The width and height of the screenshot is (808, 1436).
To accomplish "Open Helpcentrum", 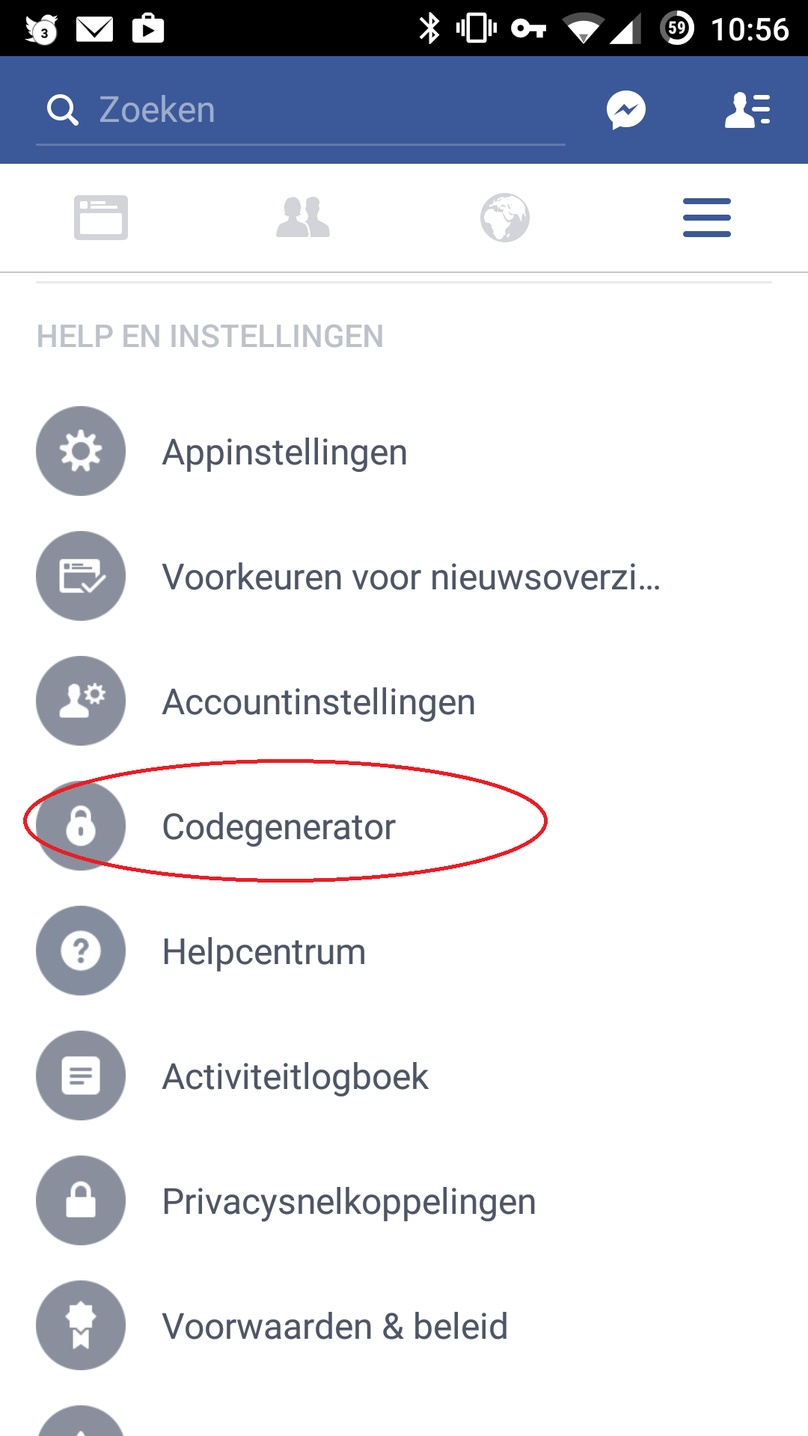I will point(404,952).
